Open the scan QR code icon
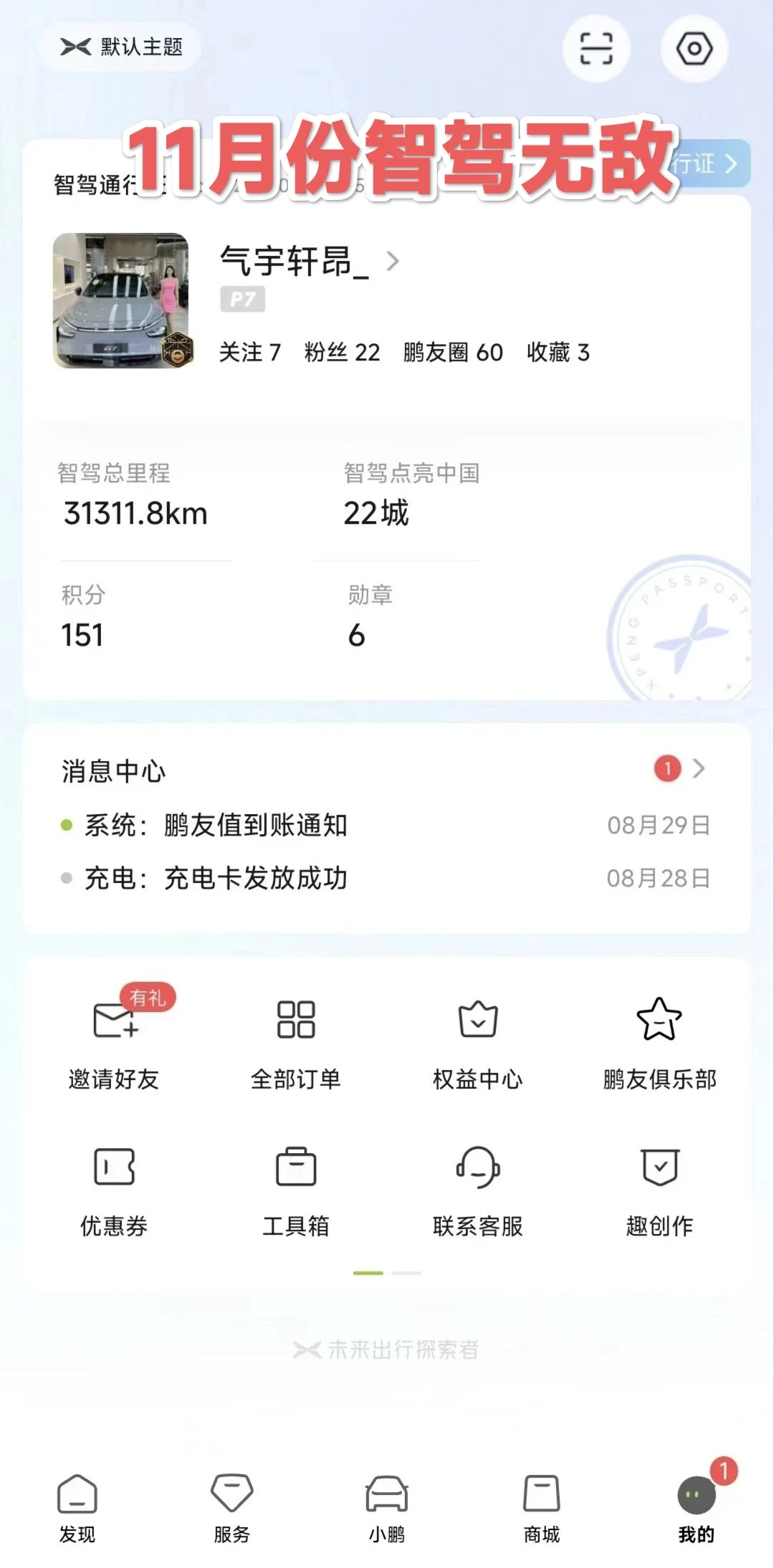Viewport: 774px width, 1568px height. point(596,49)
